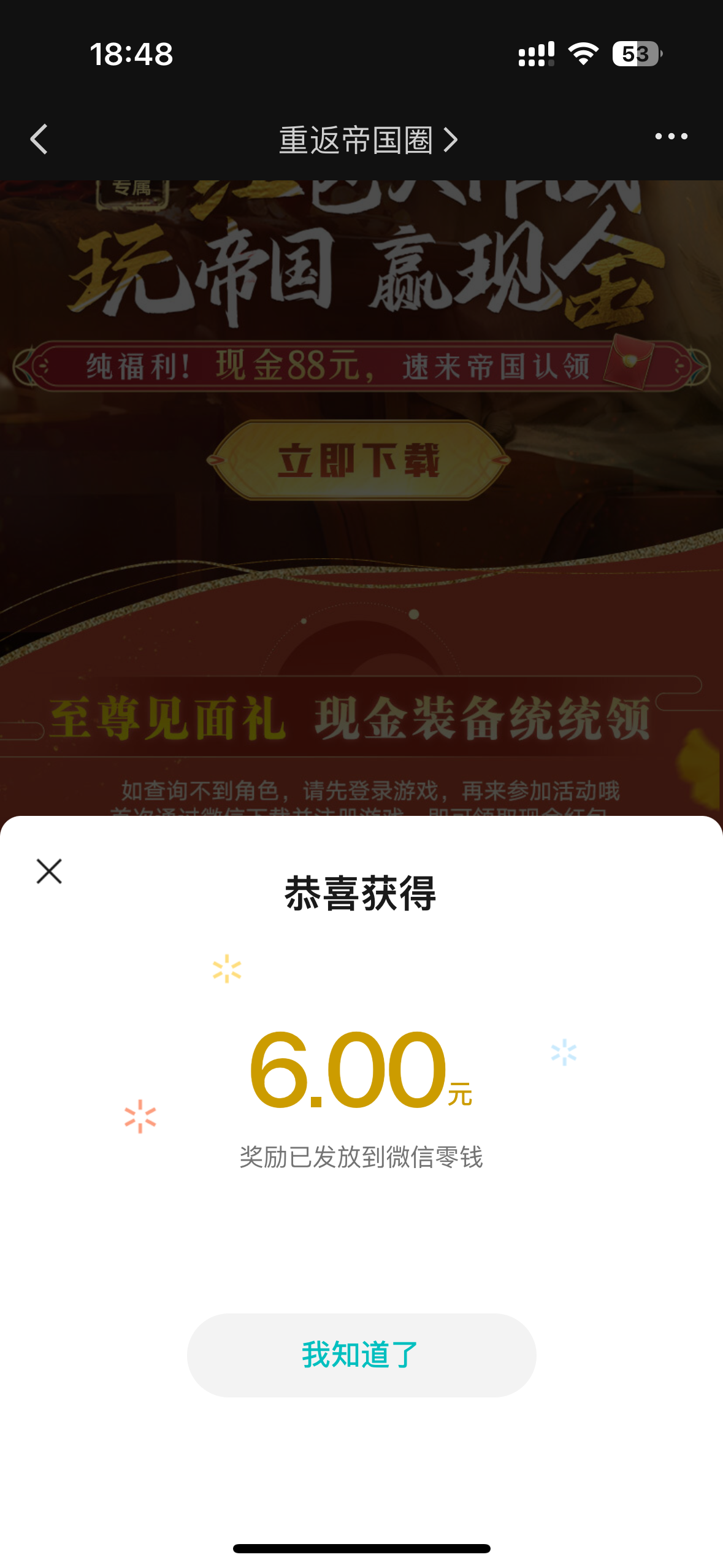Confirm with the 我知道了 button
723x1568 pixels.
361,1355
